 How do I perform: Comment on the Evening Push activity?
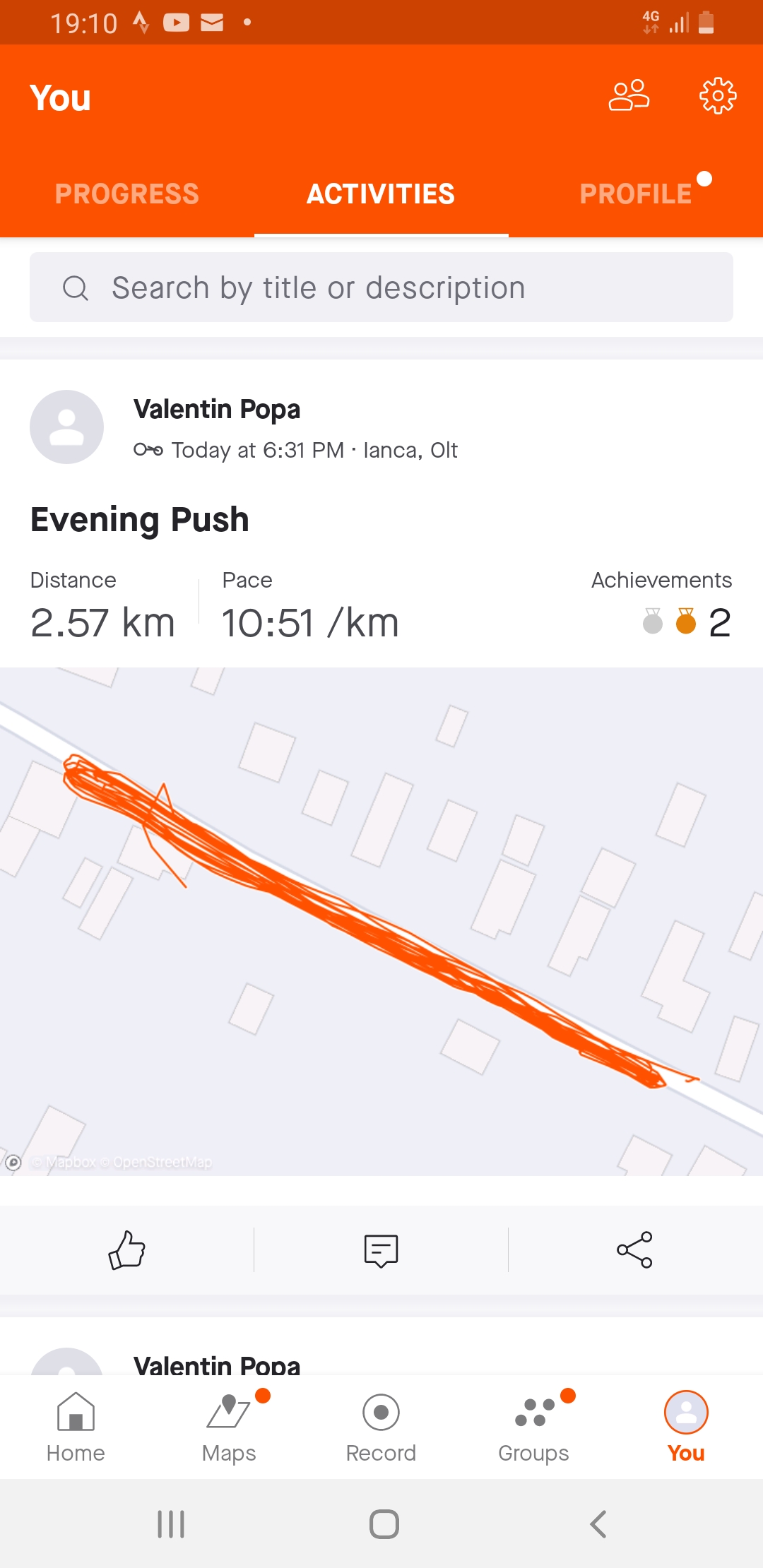tap(381, 1250)
